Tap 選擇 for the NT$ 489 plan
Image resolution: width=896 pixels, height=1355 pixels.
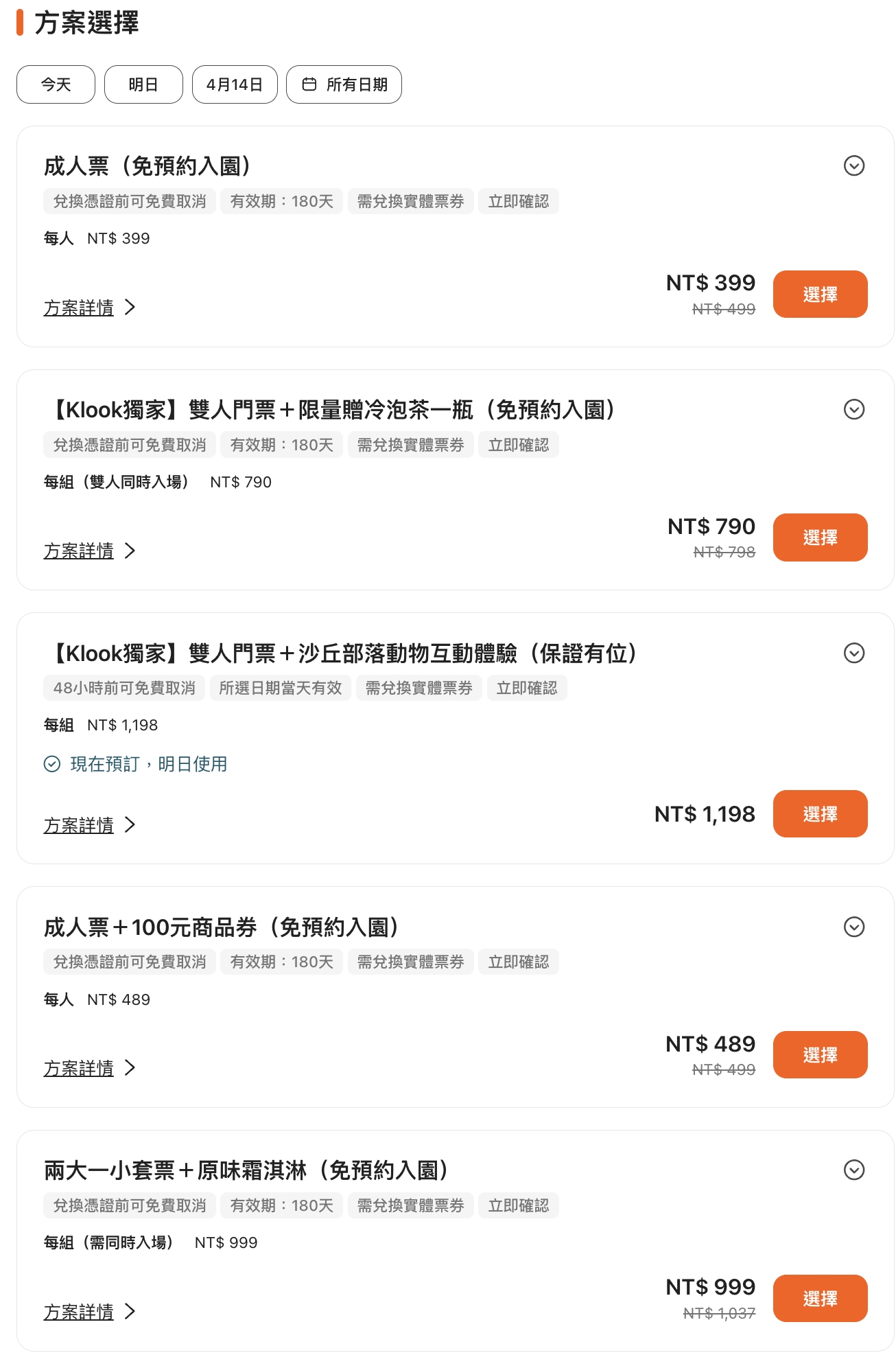[820, 1055]
